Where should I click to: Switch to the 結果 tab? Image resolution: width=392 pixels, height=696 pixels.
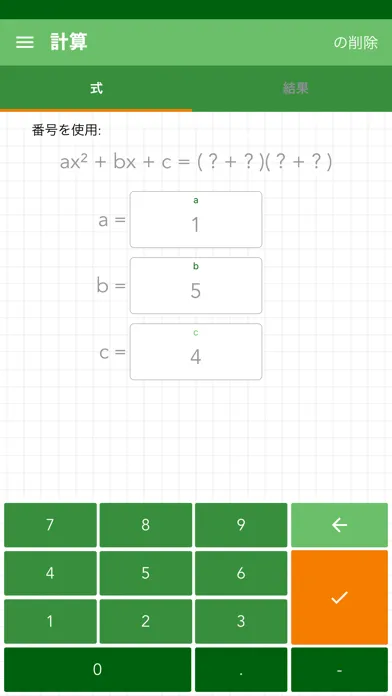click(295, 88)
